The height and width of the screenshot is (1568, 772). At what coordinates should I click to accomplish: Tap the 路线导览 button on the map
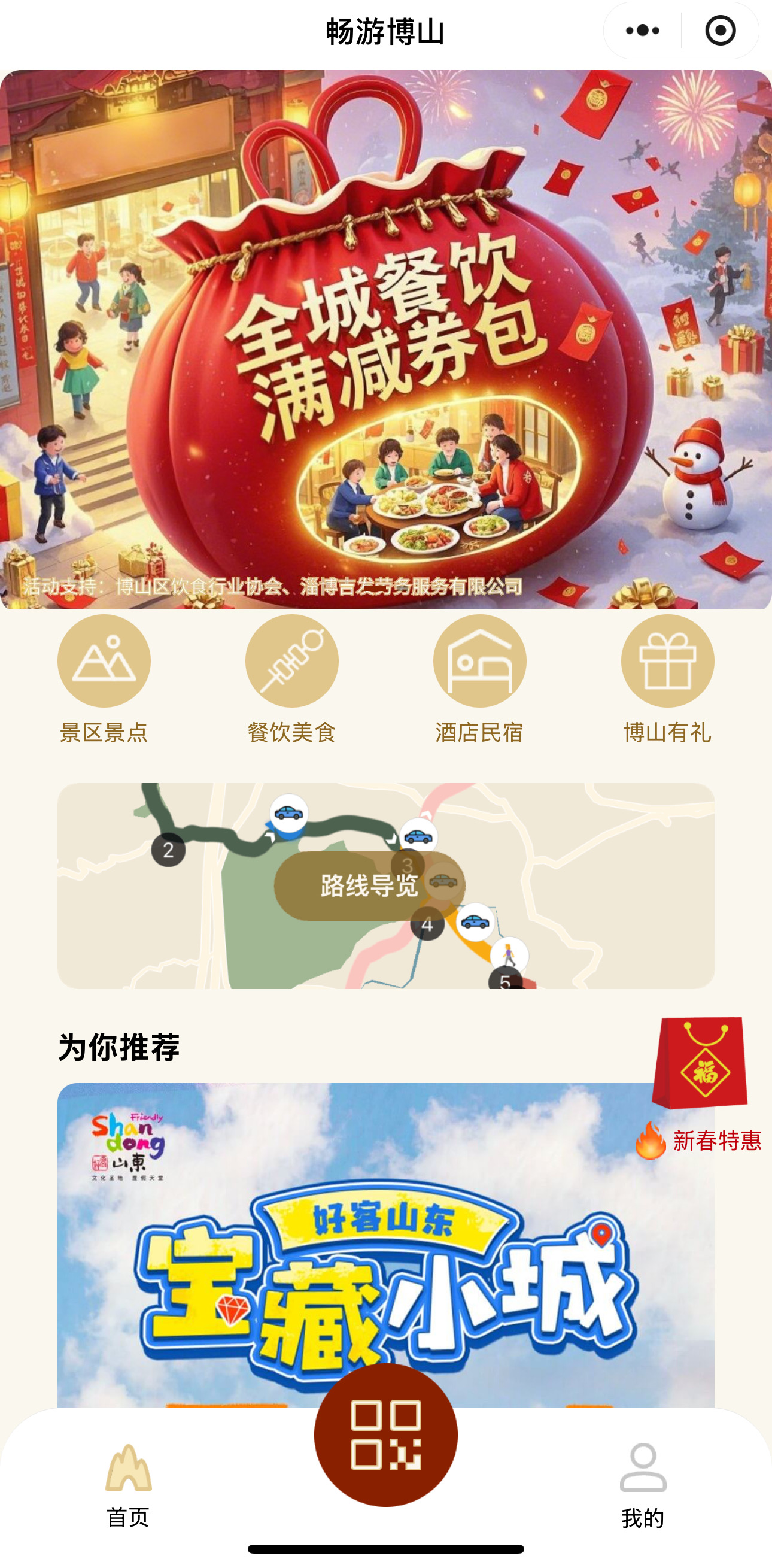(369, 885)
